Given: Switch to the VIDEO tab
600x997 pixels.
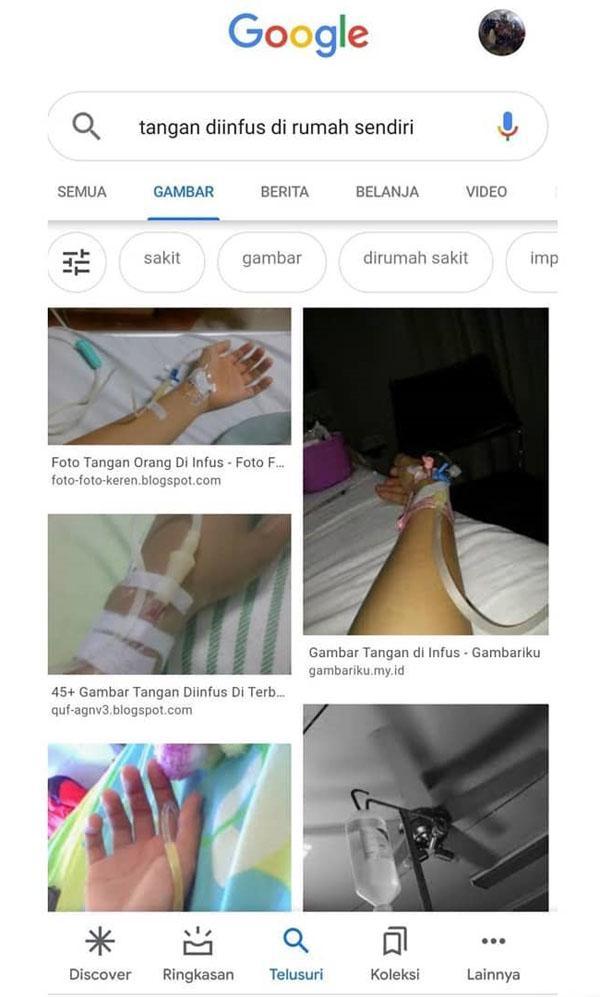Looking at the screenshot, I should pos(486,192).
